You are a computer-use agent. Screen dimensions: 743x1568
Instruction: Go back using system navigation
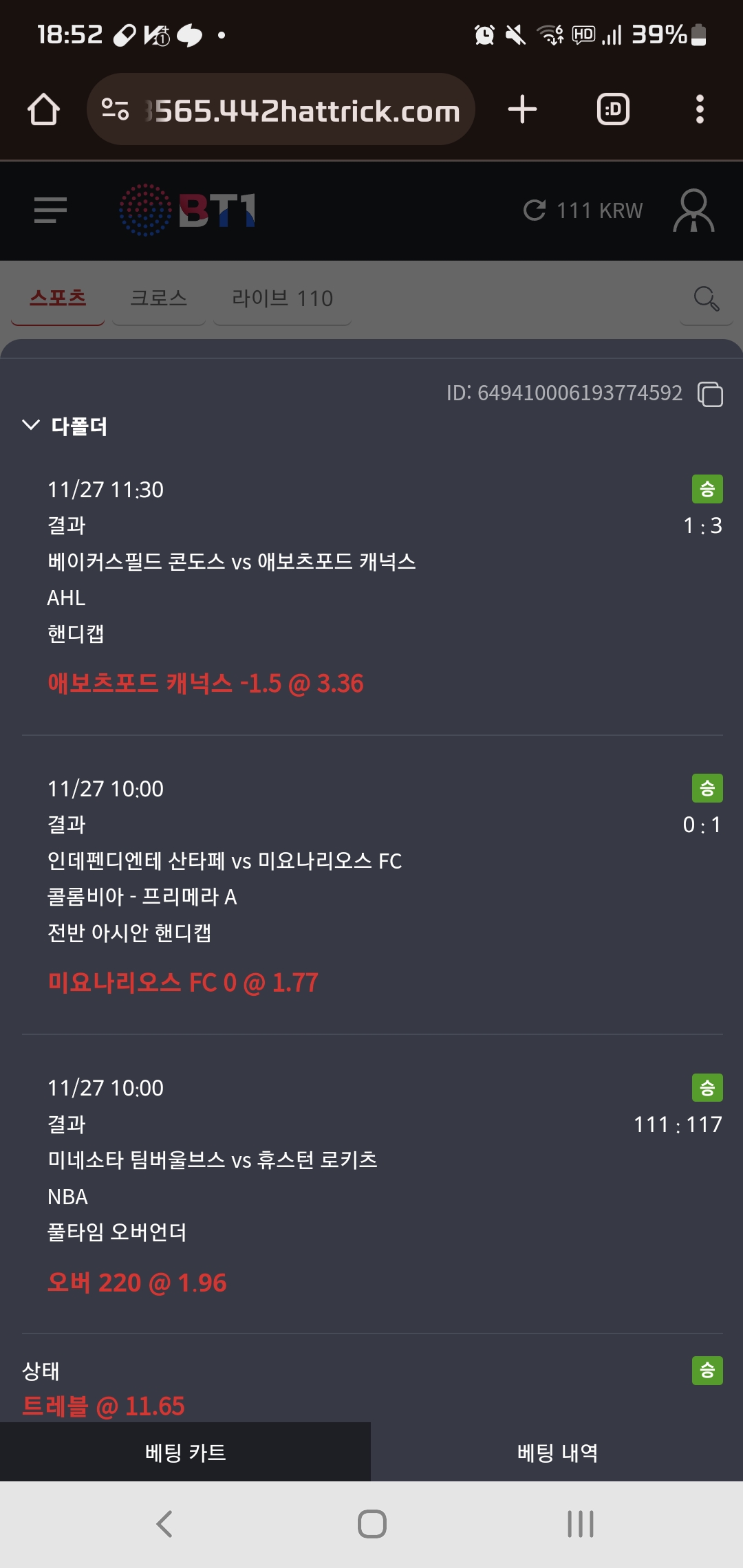click(x=164, y=1524)
